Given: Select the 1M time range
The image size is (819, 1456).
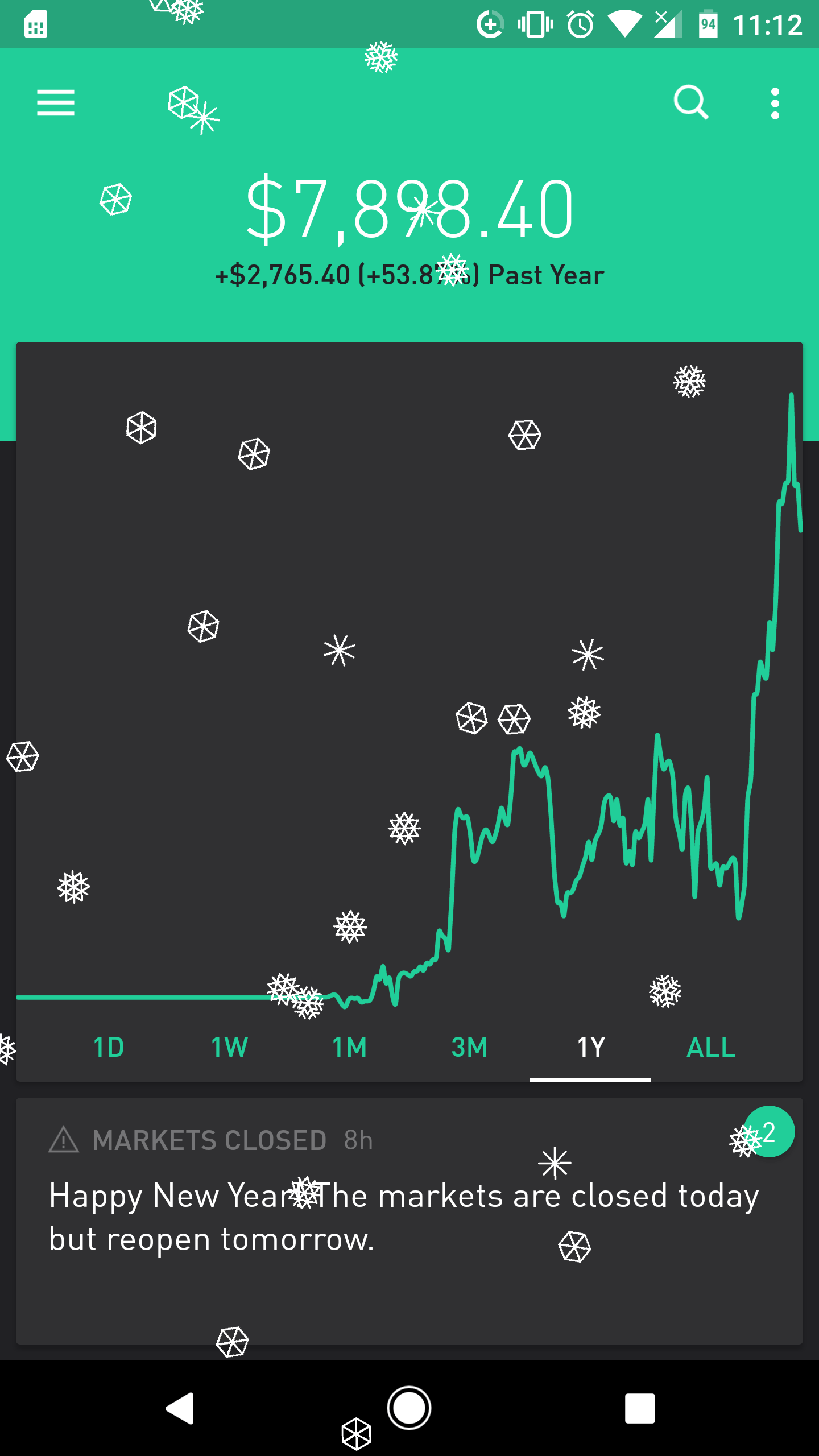Looking at the screenshot, I should coord(349,1046).
